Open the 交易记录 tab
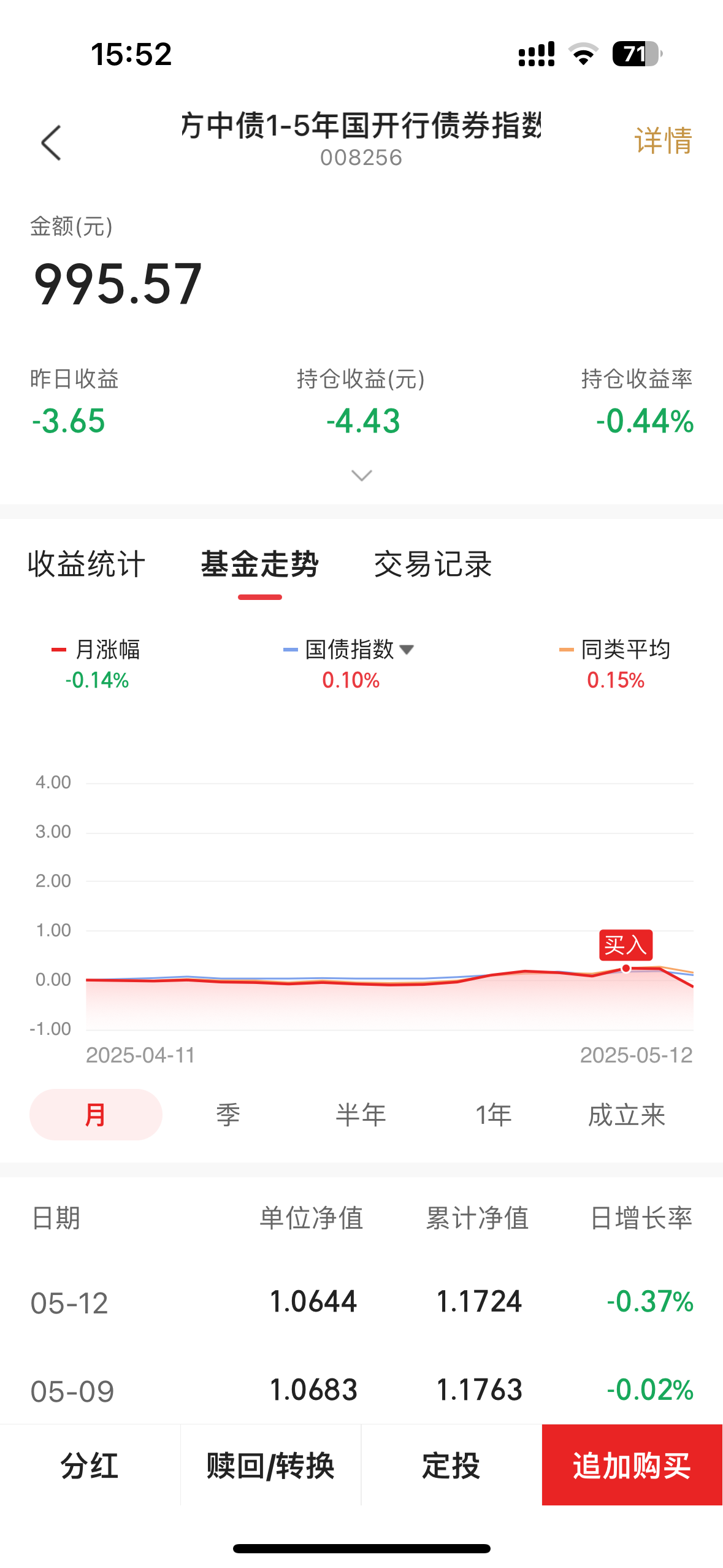Screen dimensions: 723x1568 coord(433,564)
